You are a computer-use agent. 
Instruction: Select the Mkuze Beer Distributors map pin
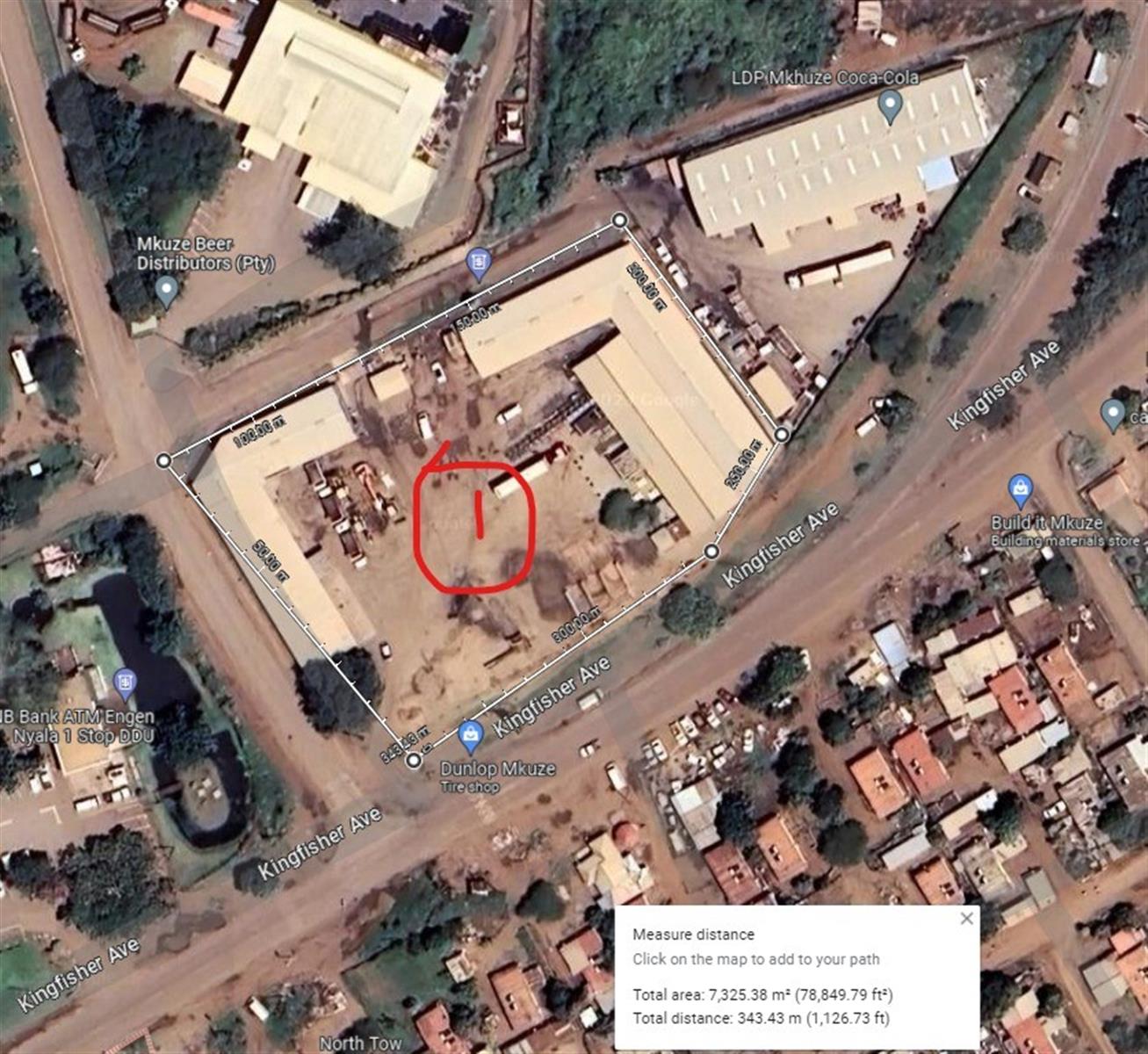tap(166, 290)
